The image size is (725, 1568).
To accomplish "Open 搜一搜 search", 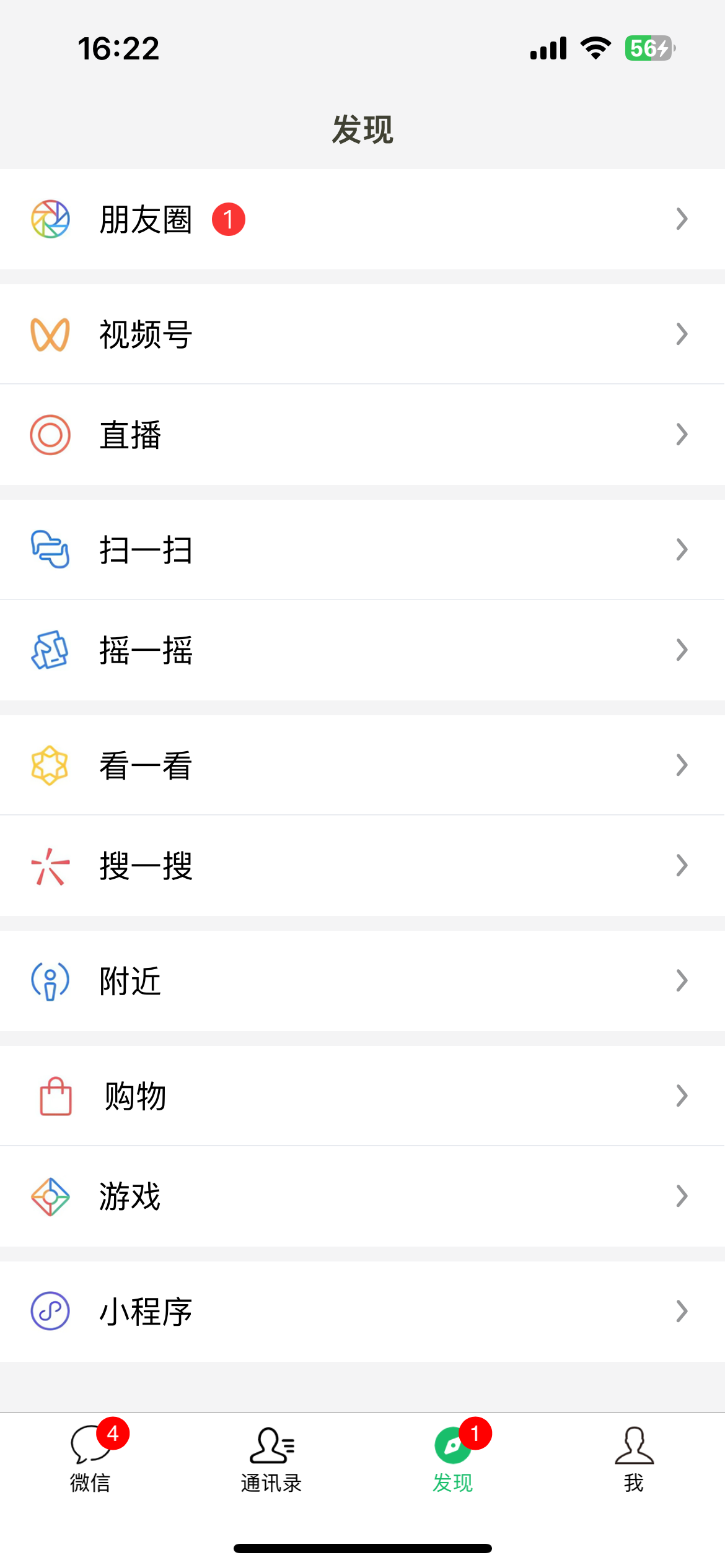I will 146,866.
